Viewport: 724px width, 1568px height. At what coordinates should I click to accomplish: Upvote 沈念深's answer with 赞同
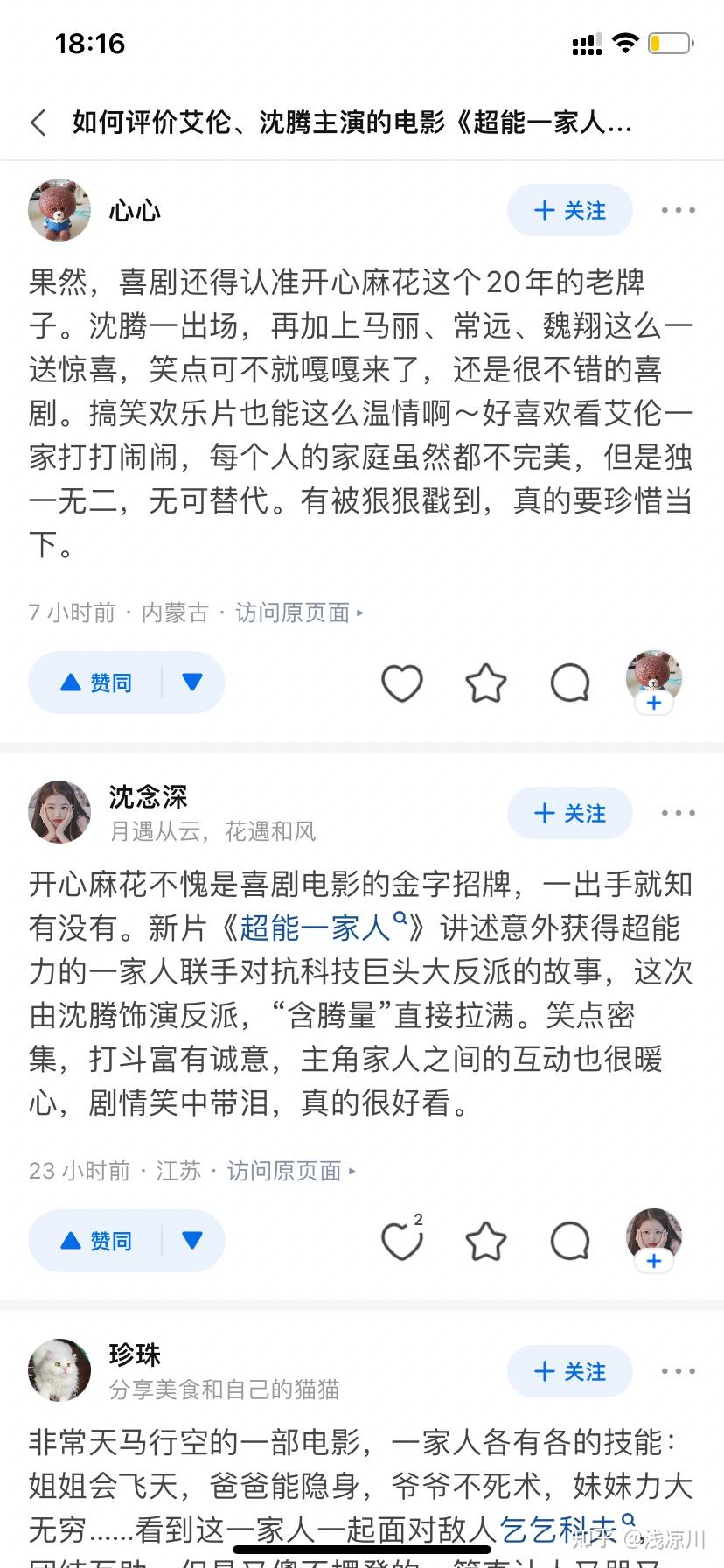click(96, 1241)
